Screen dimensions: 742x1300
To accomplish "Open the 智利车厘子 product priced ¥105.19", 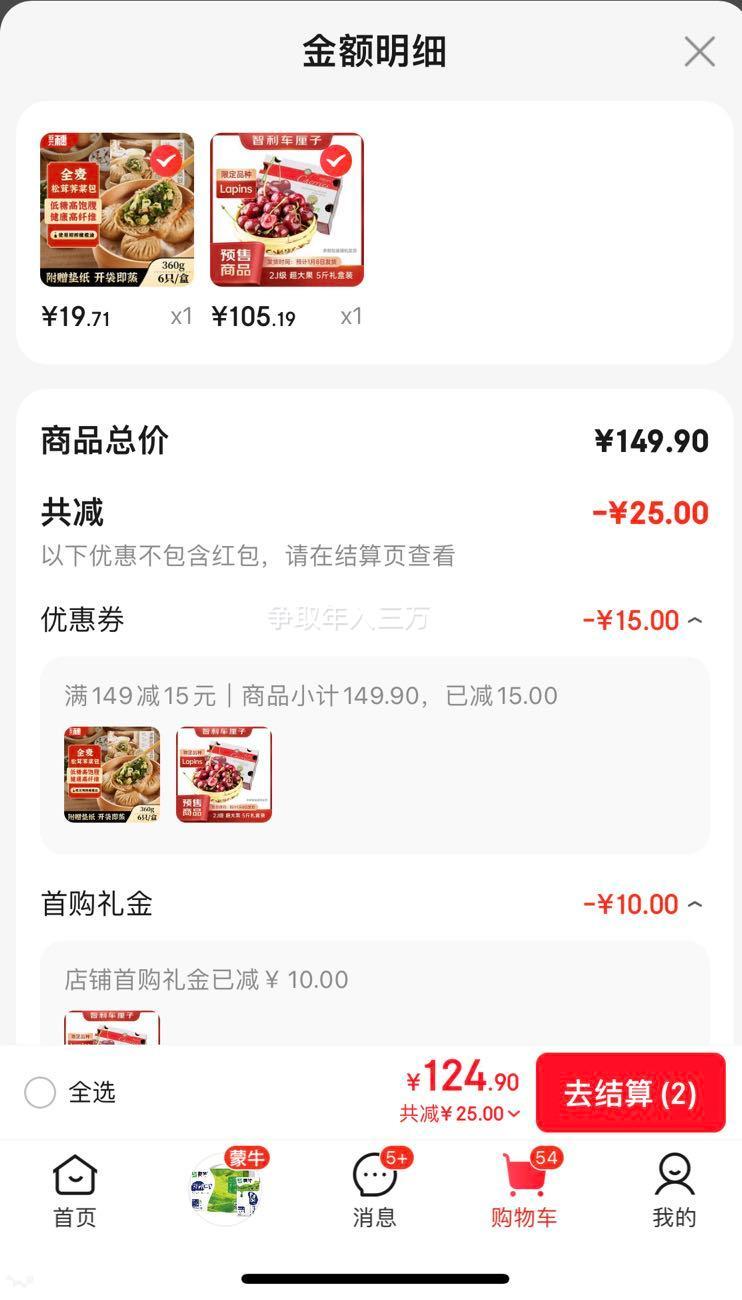I will [287, 210].
